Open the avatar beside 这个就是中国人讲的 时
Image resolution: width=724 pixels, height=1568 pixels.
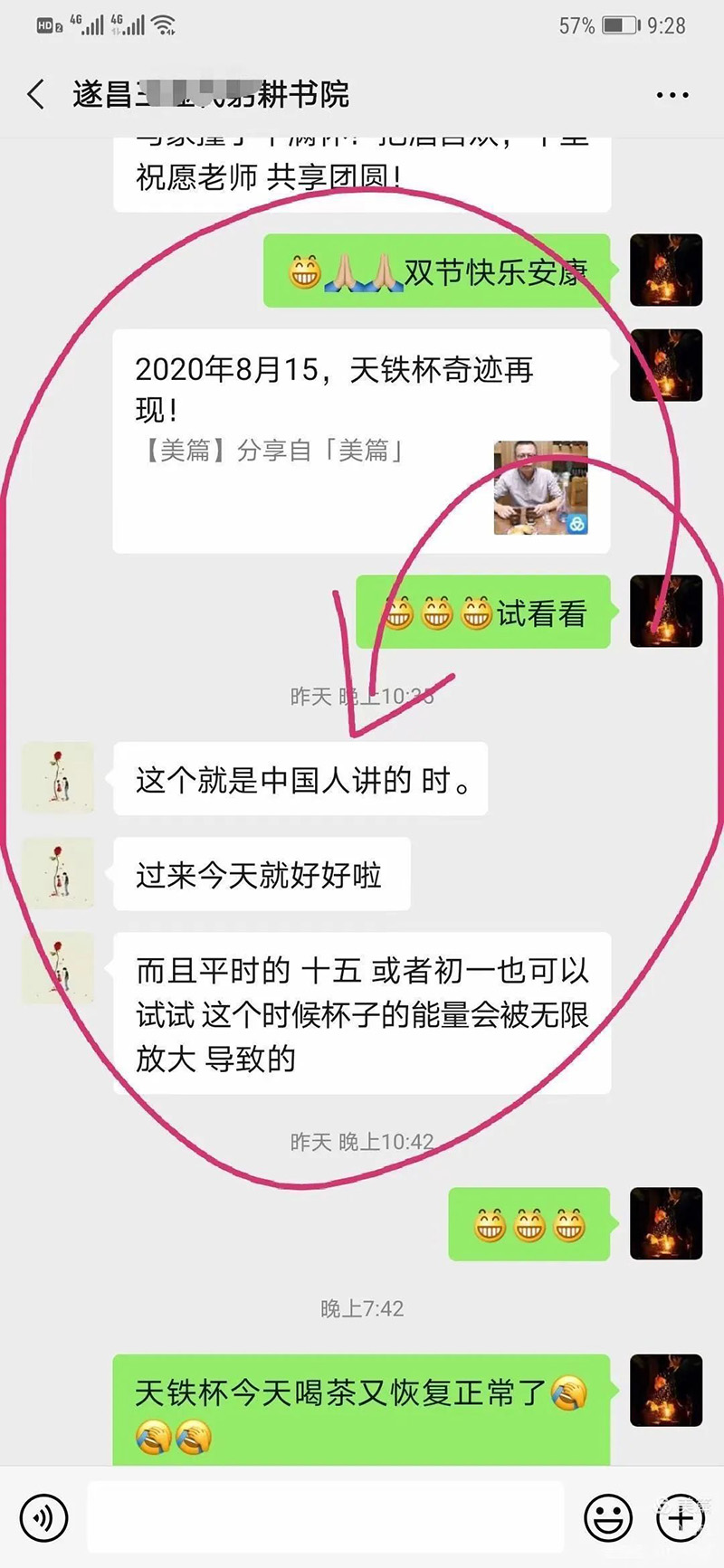(x=58, y=778)
